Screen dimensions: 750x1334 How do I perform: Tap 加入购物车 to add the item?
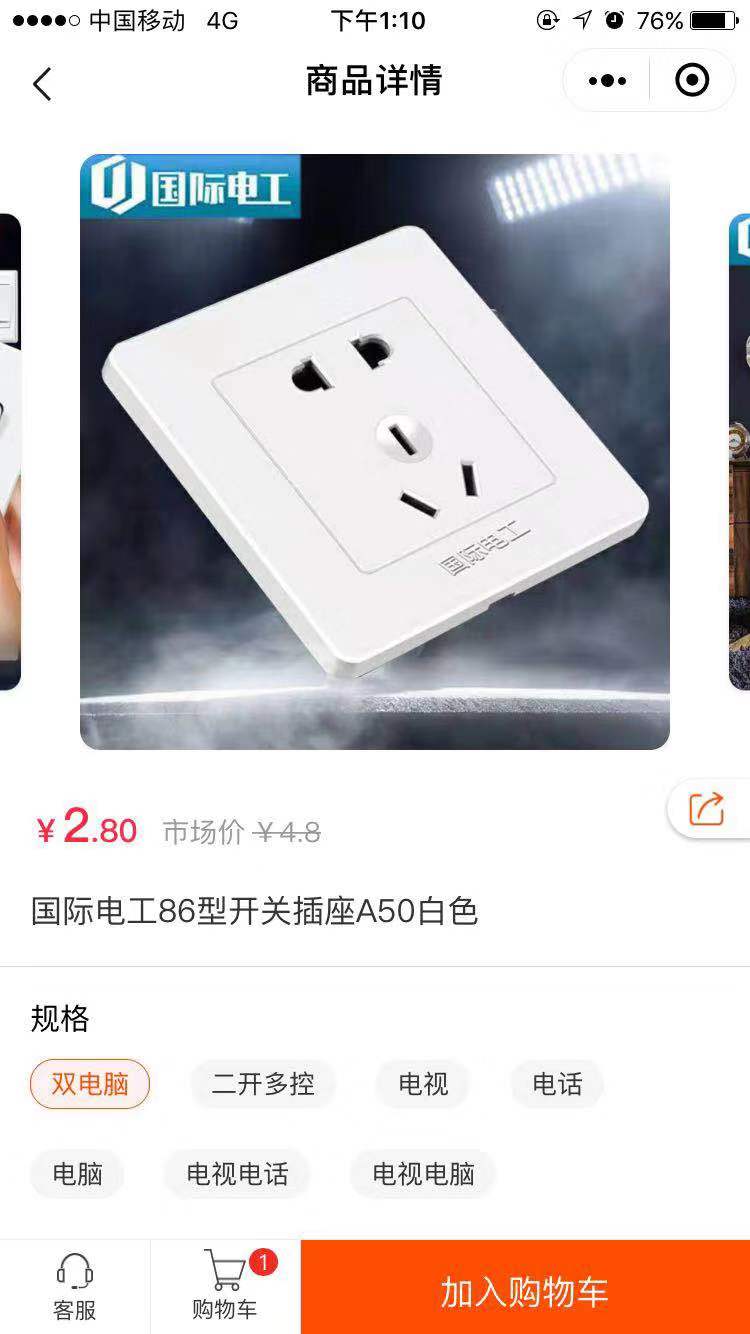pyautogui.click(x=525, y=1292)
